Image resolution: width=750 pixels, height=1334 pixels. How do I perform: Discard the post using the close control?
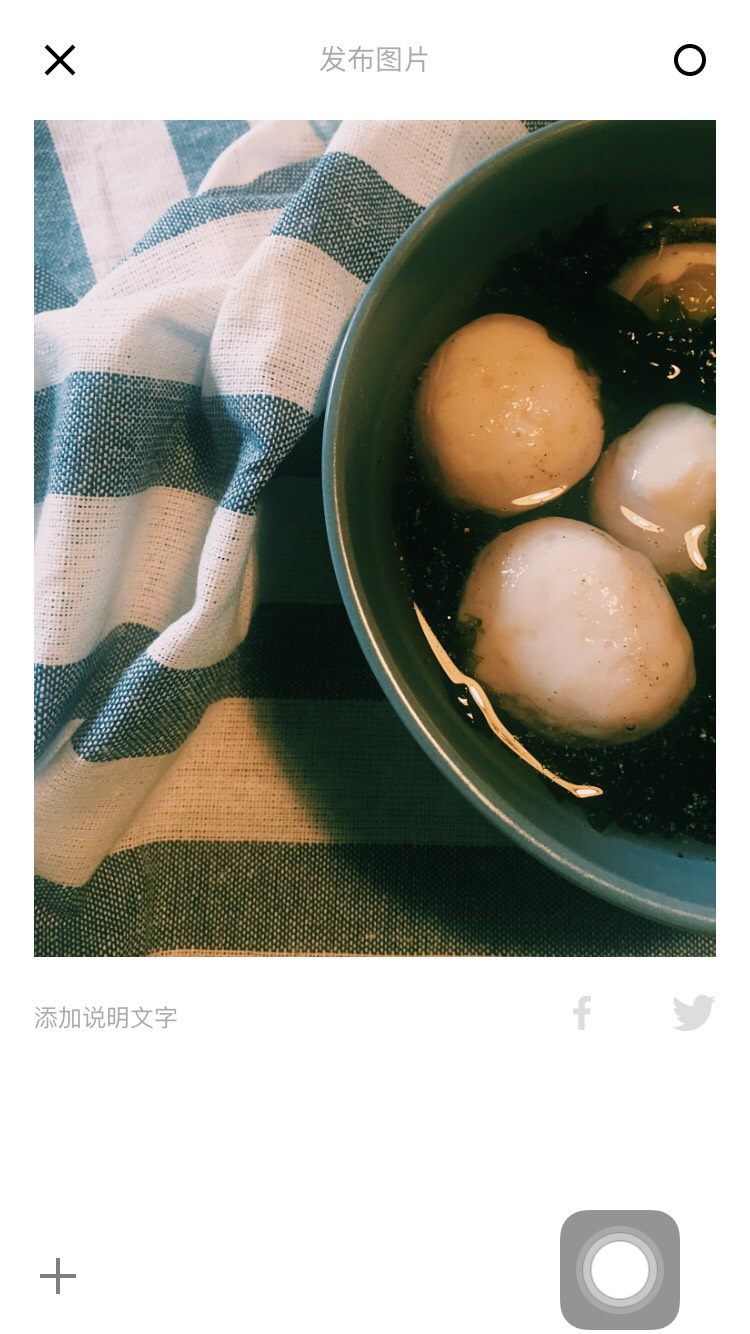(x=59, y=60)
